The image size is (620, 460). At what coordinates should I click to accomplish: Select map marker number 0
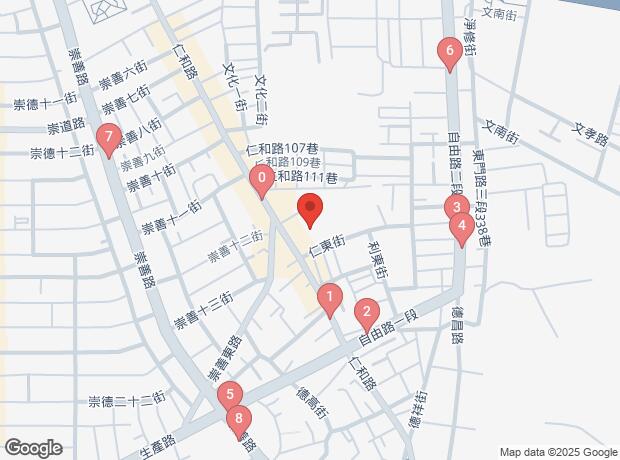pos(262,181)
